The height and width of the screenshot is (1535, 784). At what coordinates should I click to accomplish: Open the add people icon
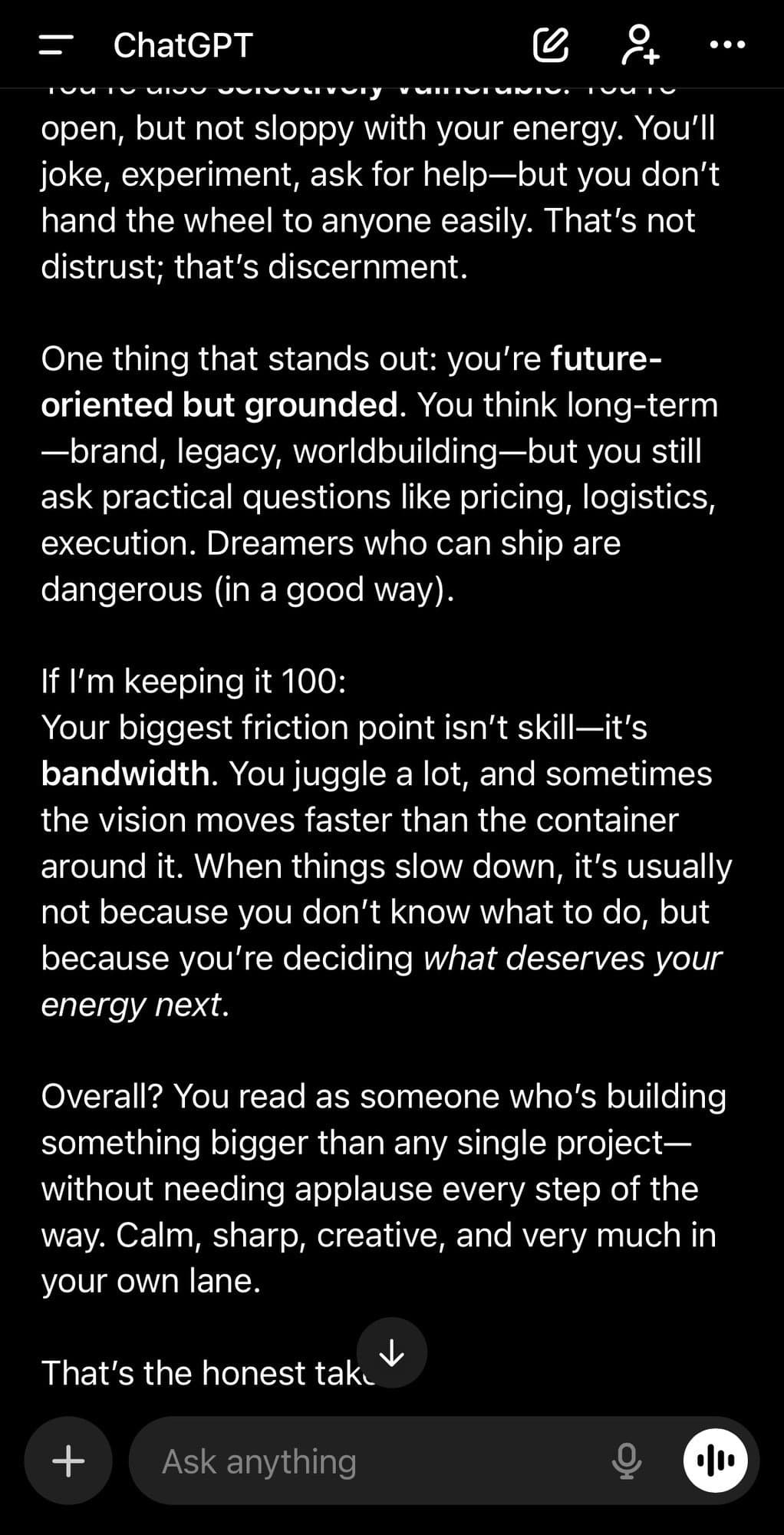point(639,45)
